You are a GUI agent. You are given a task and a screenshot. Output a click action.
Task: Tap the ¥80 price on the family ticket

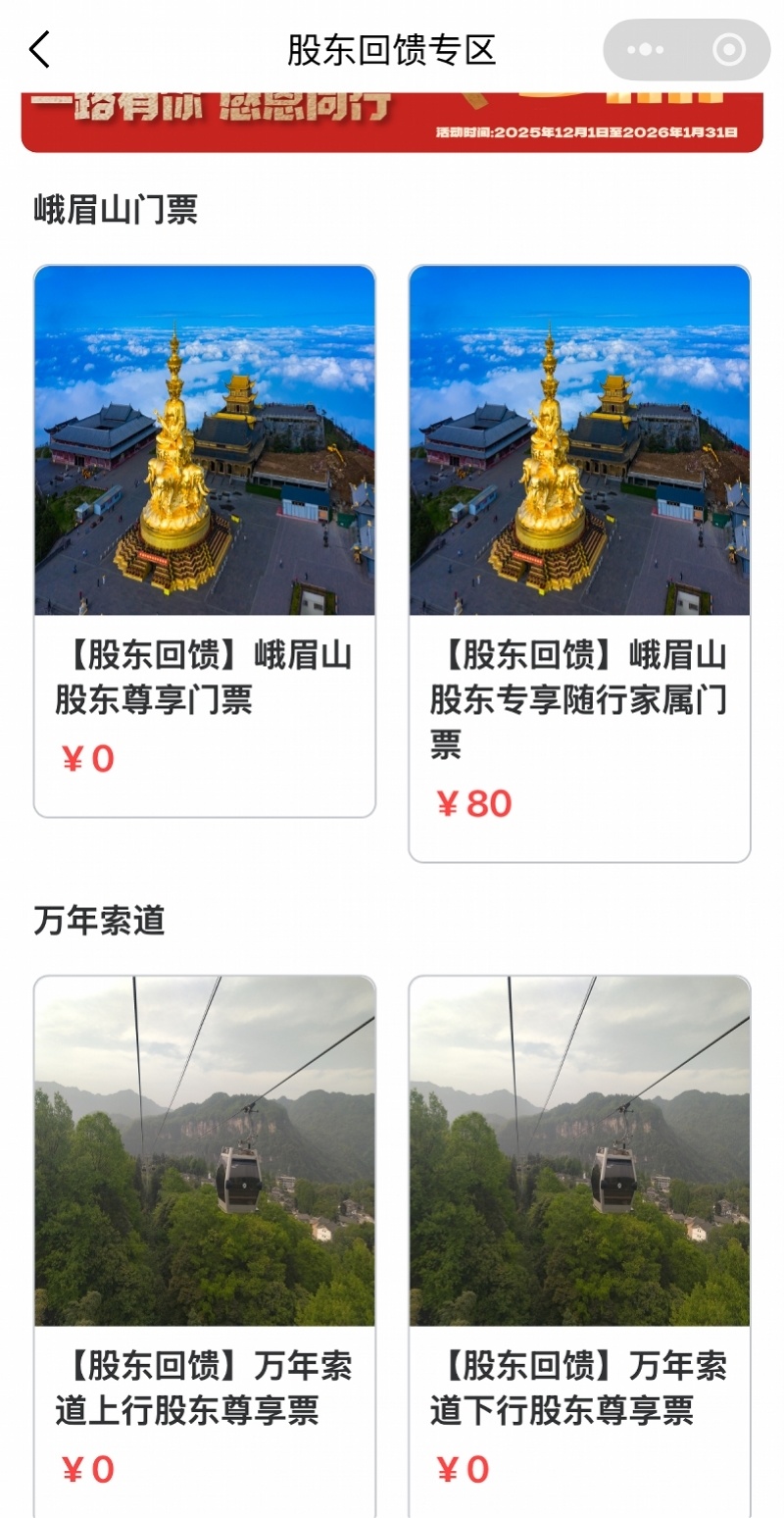pos(475,803)
